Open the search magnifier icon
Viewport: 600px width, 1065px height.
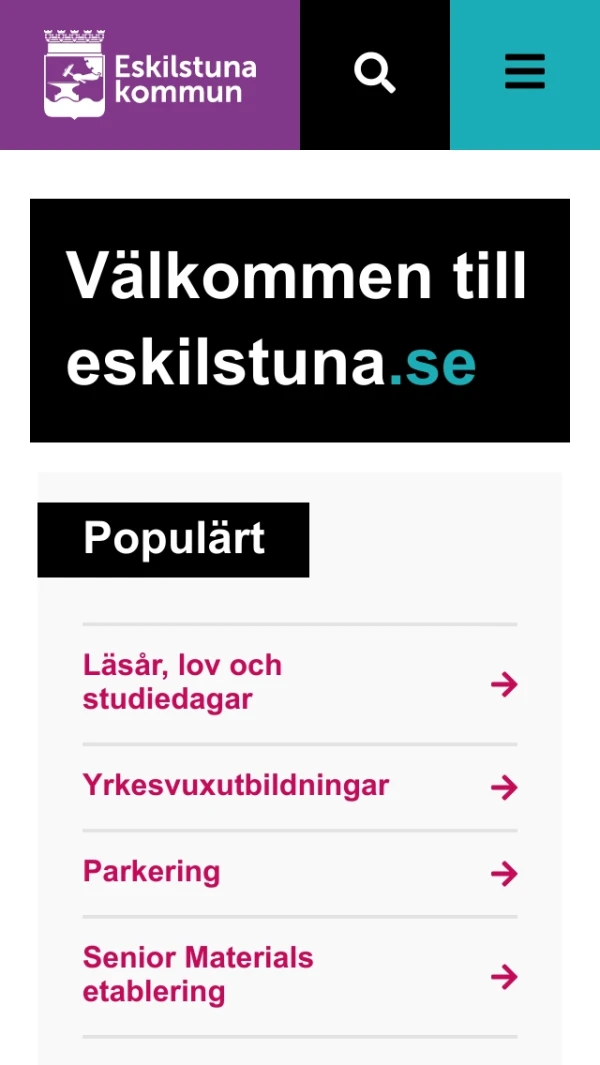pyautogui.click(x=375, y=74)
